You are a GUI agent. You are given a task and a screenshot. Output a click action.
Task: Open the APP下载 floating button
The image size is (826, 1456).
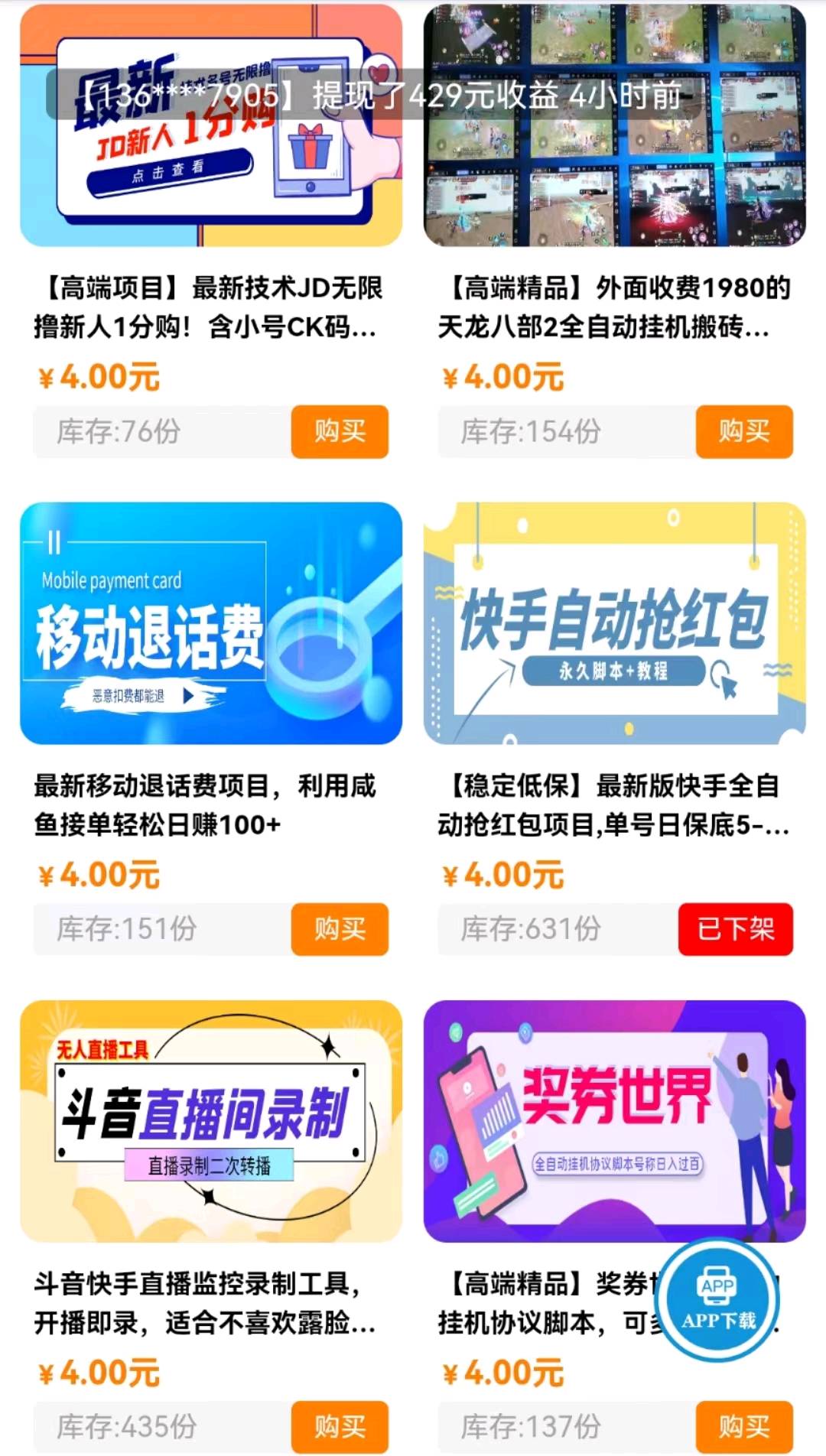coord(718,1301)
